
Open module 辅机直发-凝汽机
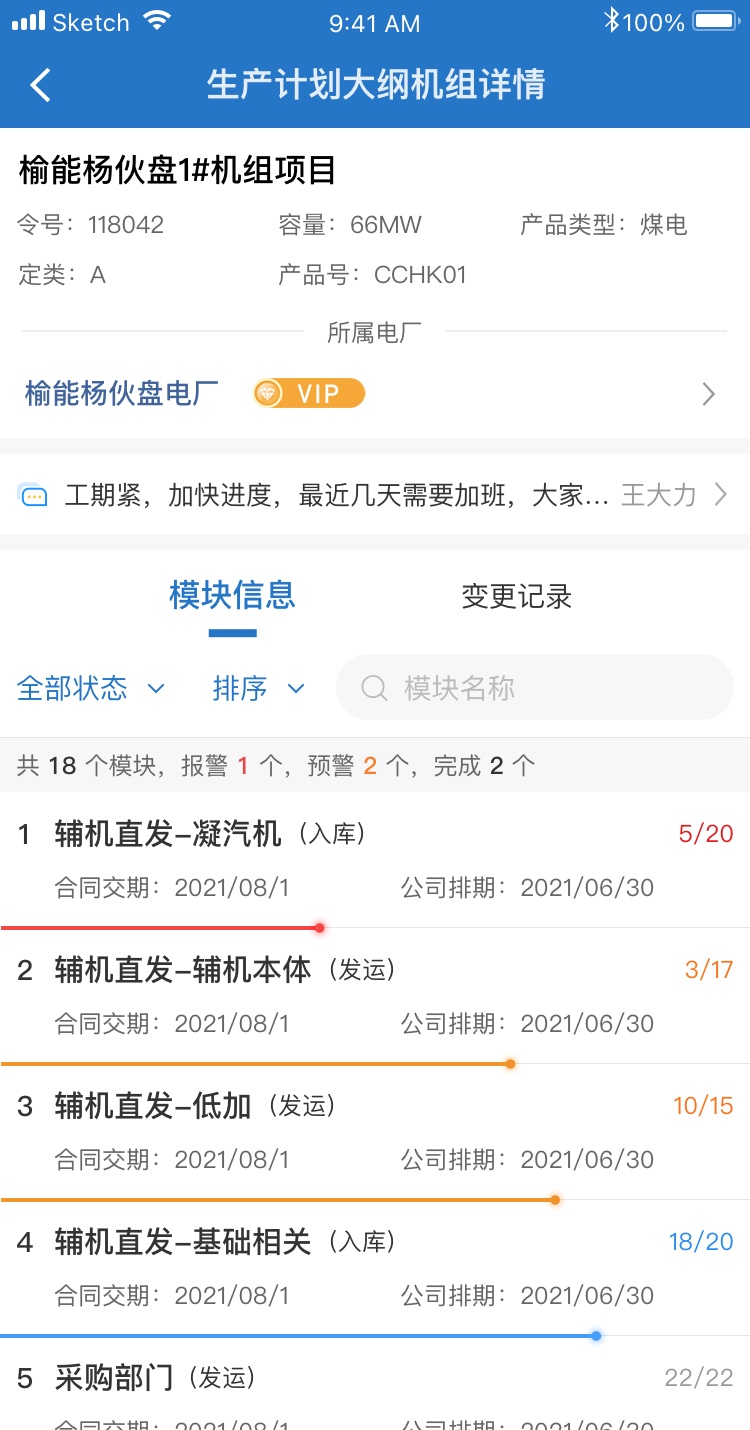(x=375, y=860)
